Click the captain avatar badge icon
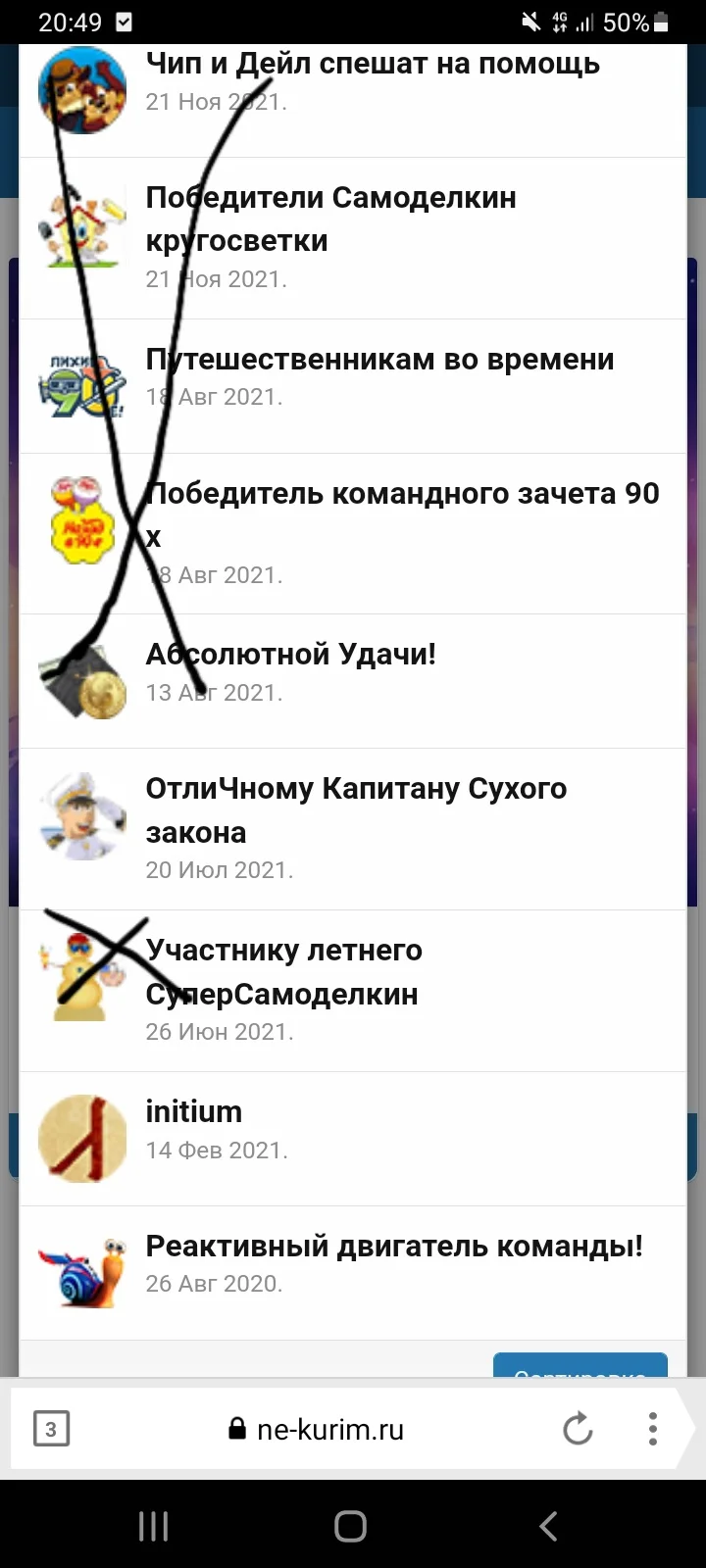Viewport: 706px width, 1568px height. point(82,815)
